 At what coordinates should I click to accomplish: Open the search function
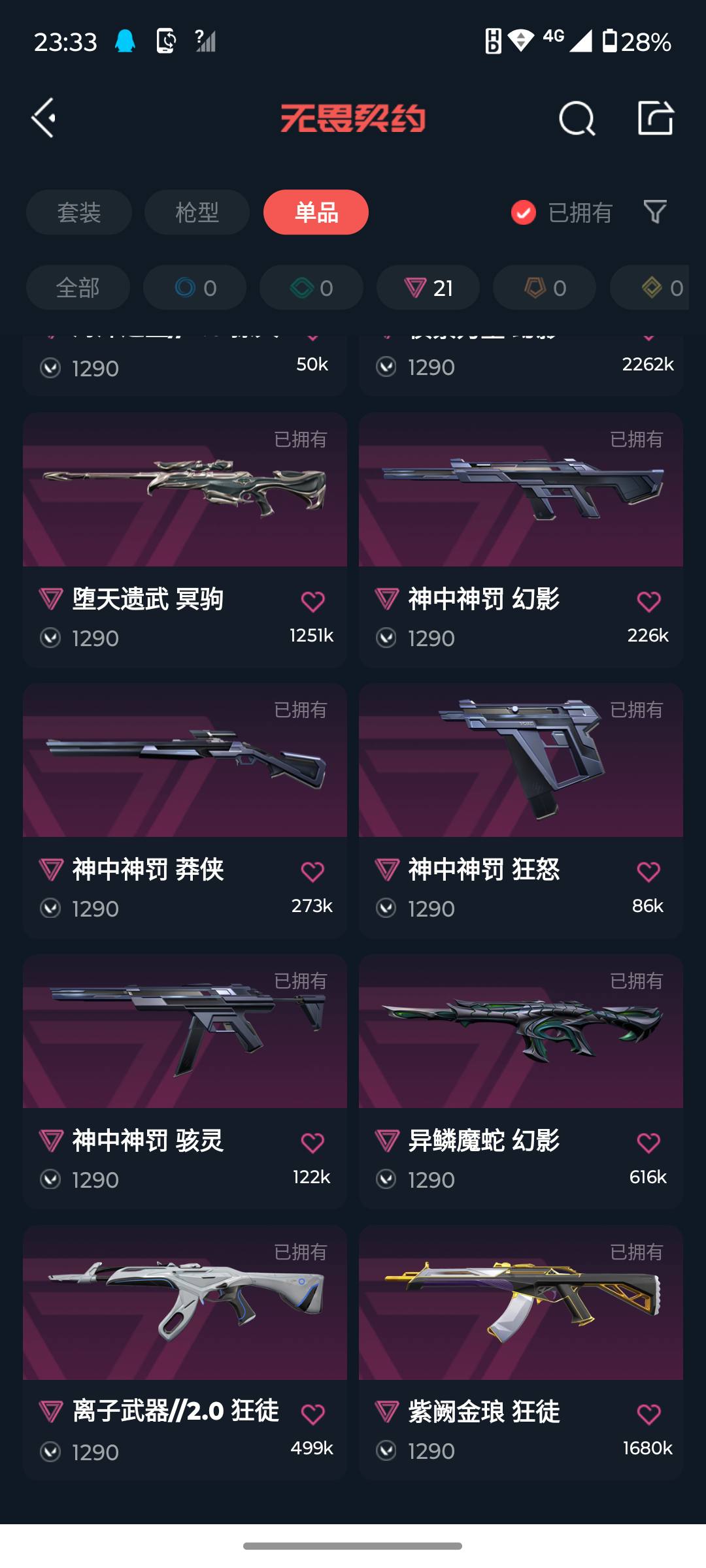(x=574, y=118)
